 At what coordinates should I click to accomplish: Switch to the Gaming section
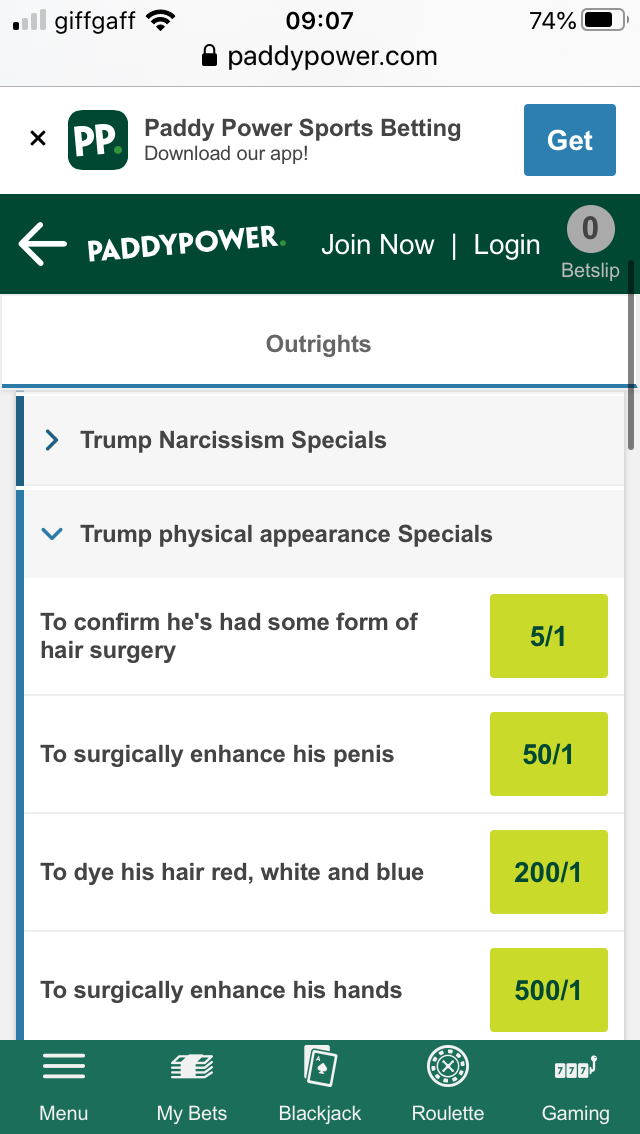[576, 1087]
